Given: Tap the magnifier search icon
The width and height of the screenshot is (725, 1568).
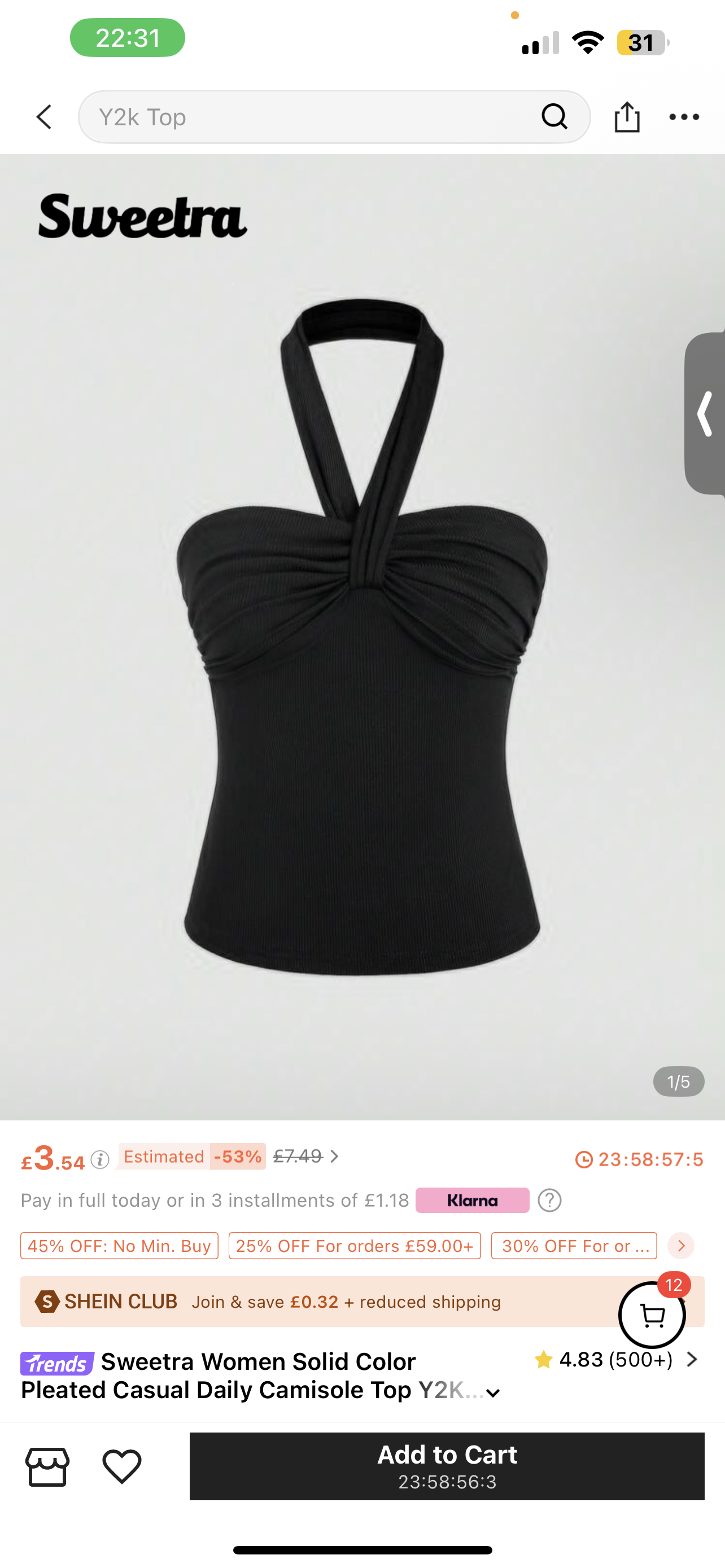Looking at the screenshot, I should tap(554, 117).
